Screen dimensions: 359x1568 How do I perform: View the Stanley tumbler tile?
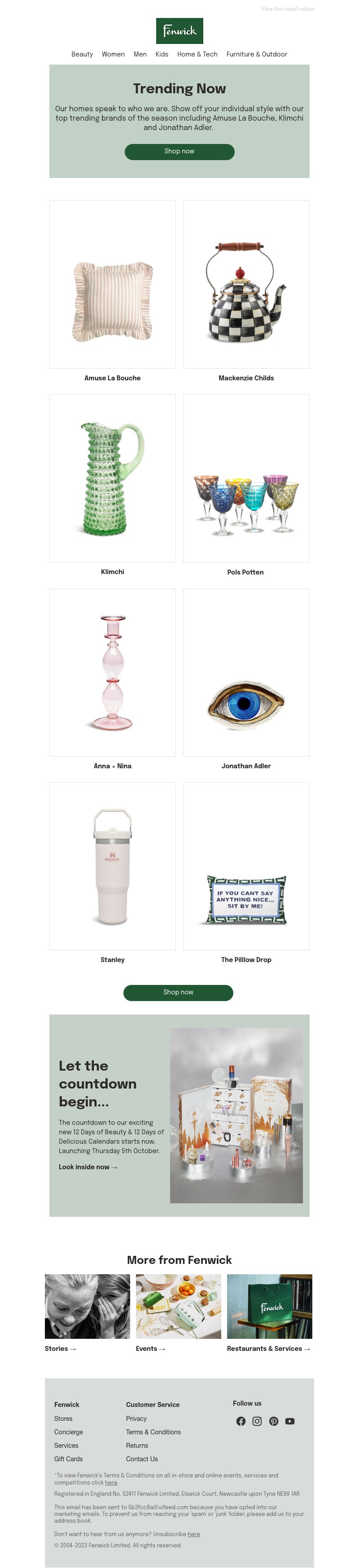[112, 866]
